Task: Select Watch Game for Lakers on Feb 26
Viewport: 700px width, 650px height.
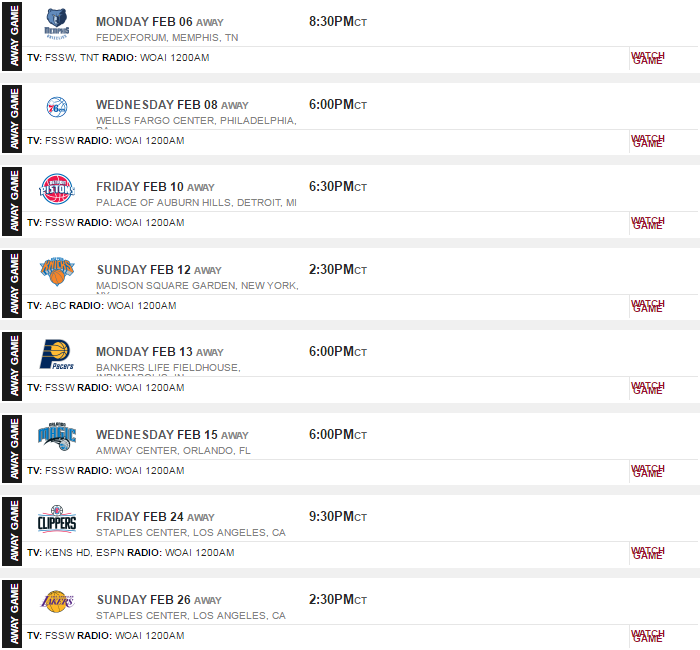Action: (648, 636)
